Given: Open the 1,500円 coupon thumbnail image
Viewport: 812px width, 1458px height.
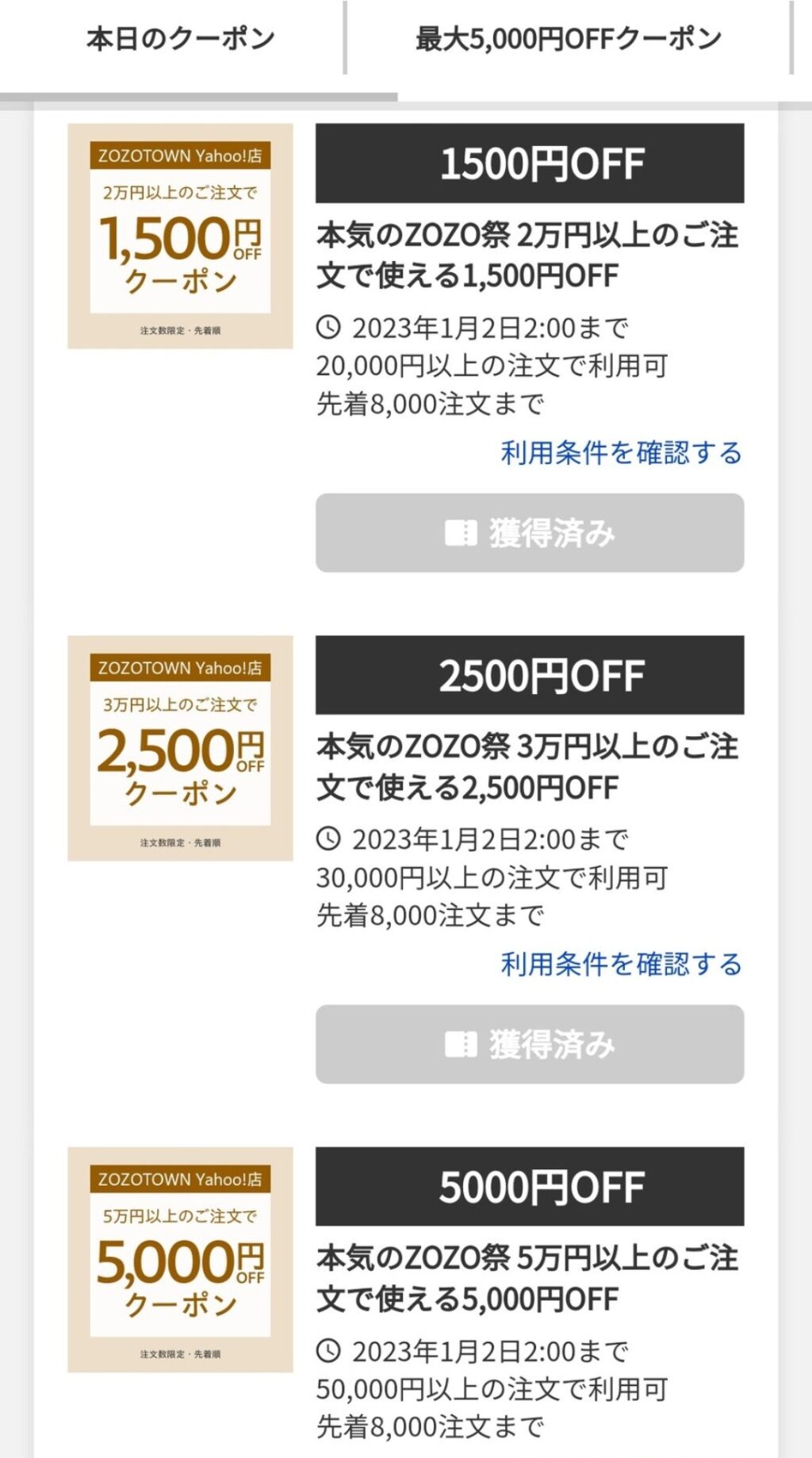Looking at the screenshot, I should click(180, 236).
